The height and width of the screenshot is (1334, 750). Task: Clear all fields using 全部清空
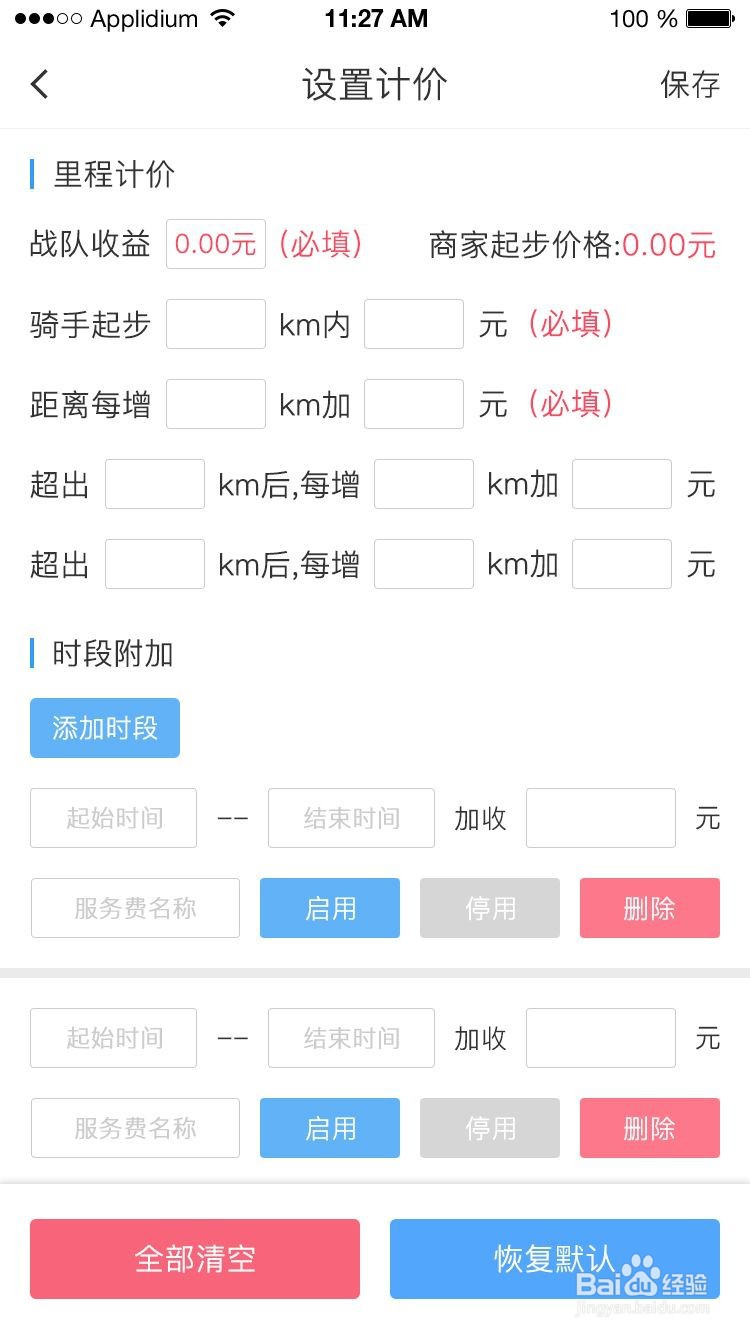pos(195,1258)
